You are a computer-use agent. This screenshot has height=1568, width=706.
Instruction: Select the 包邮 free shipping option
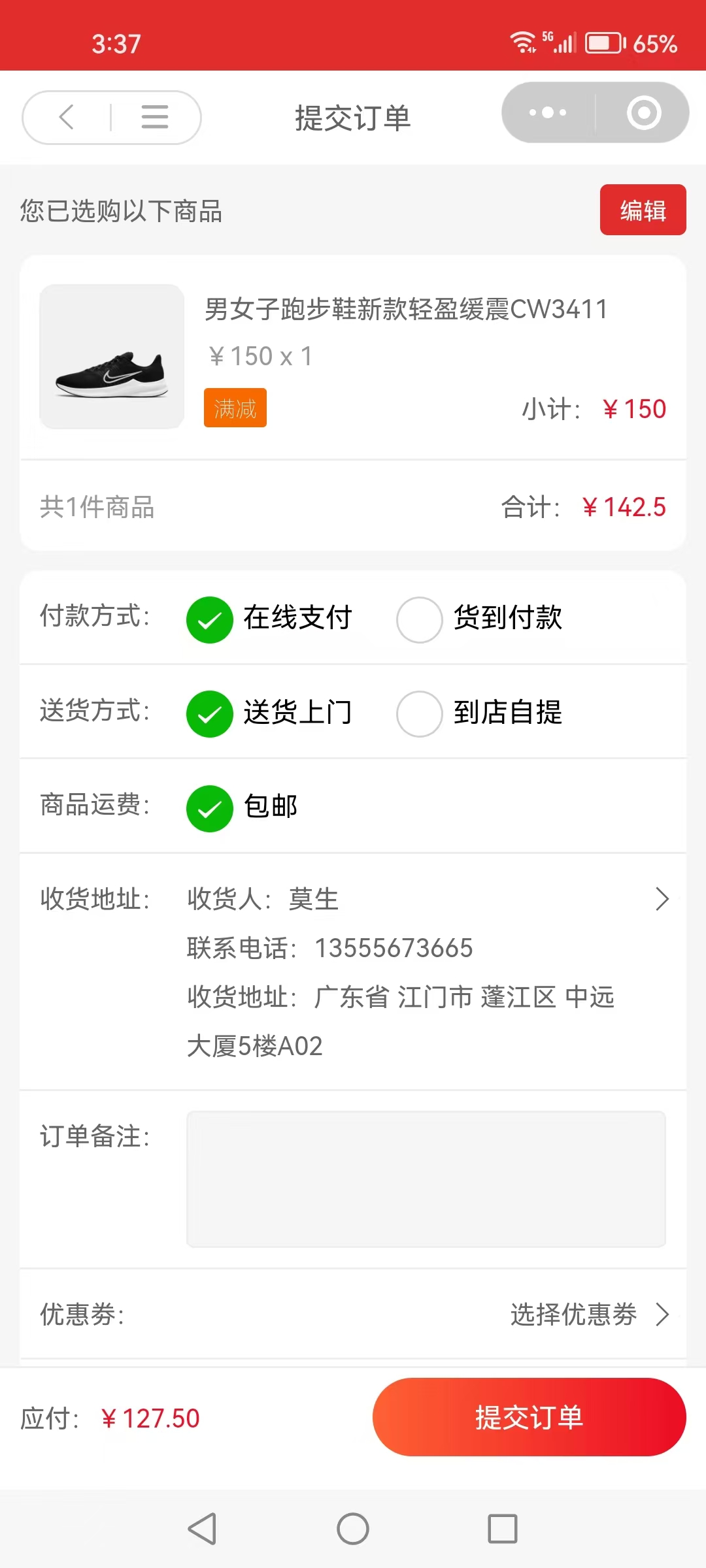(210, 808)
